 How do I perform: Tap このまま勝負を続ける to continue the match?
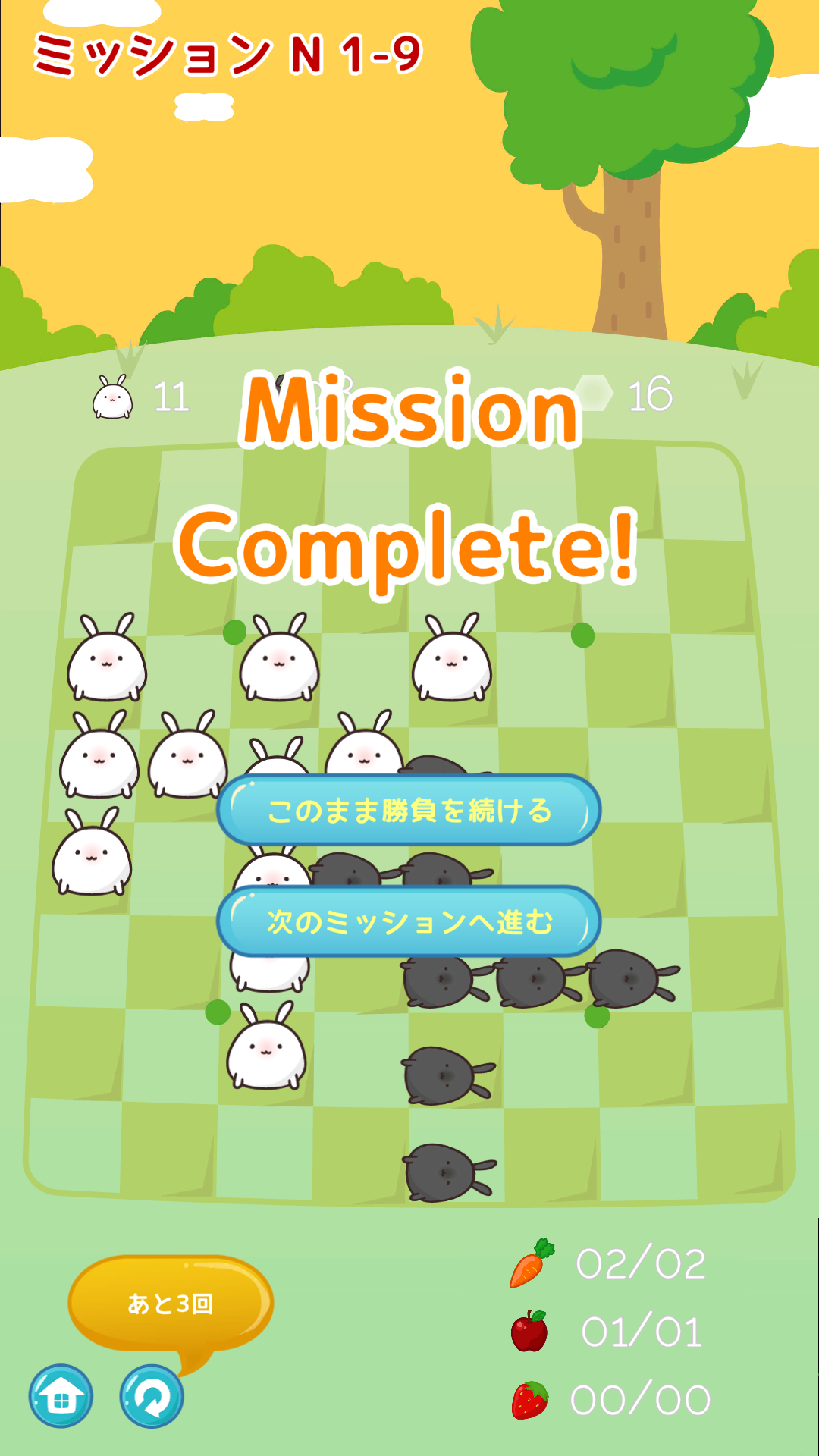(x=409, y=810)
